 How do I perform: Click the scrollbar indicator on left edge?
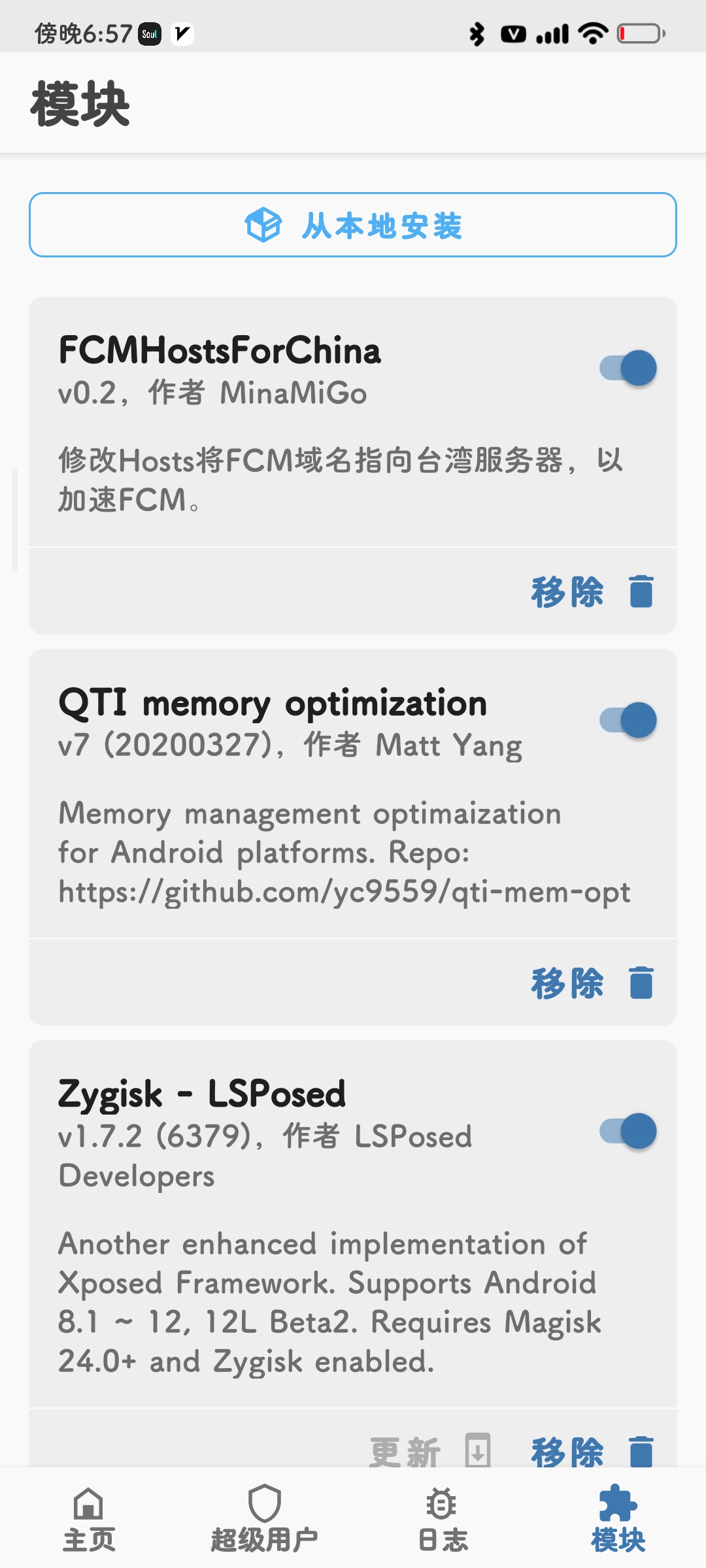click(x=14, y=516)
